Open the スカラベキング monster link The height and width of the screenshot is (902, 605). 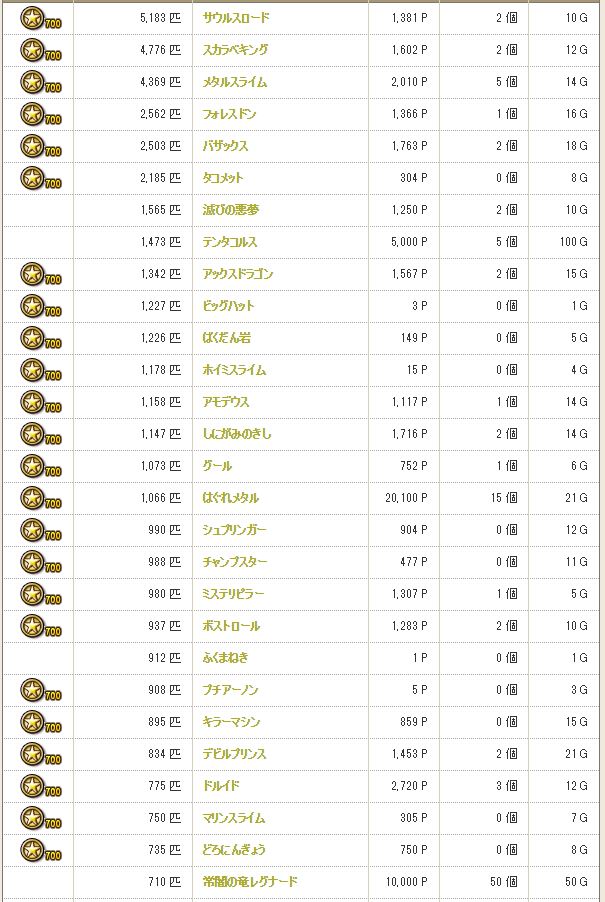pos(235,50)
